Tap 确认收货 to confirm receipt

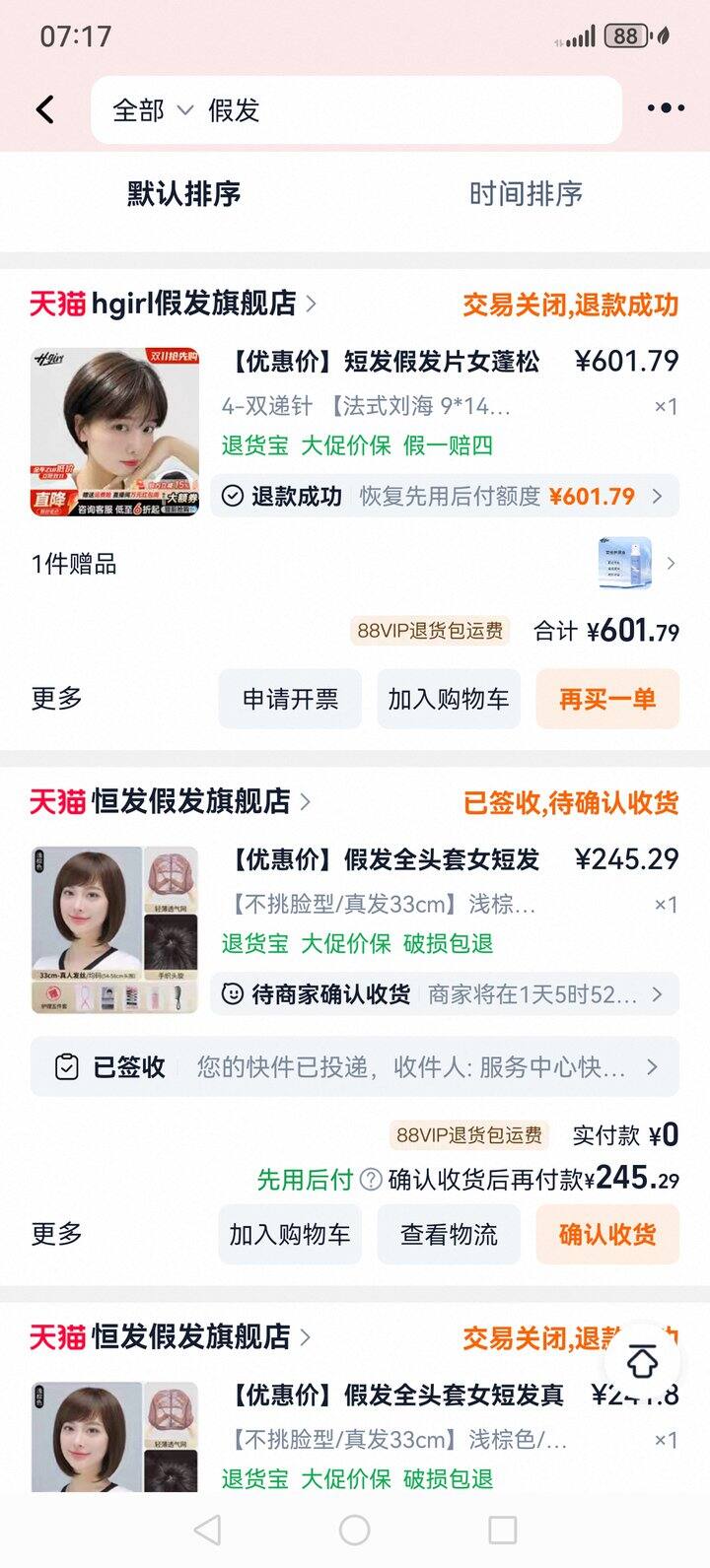[607, 1235]
